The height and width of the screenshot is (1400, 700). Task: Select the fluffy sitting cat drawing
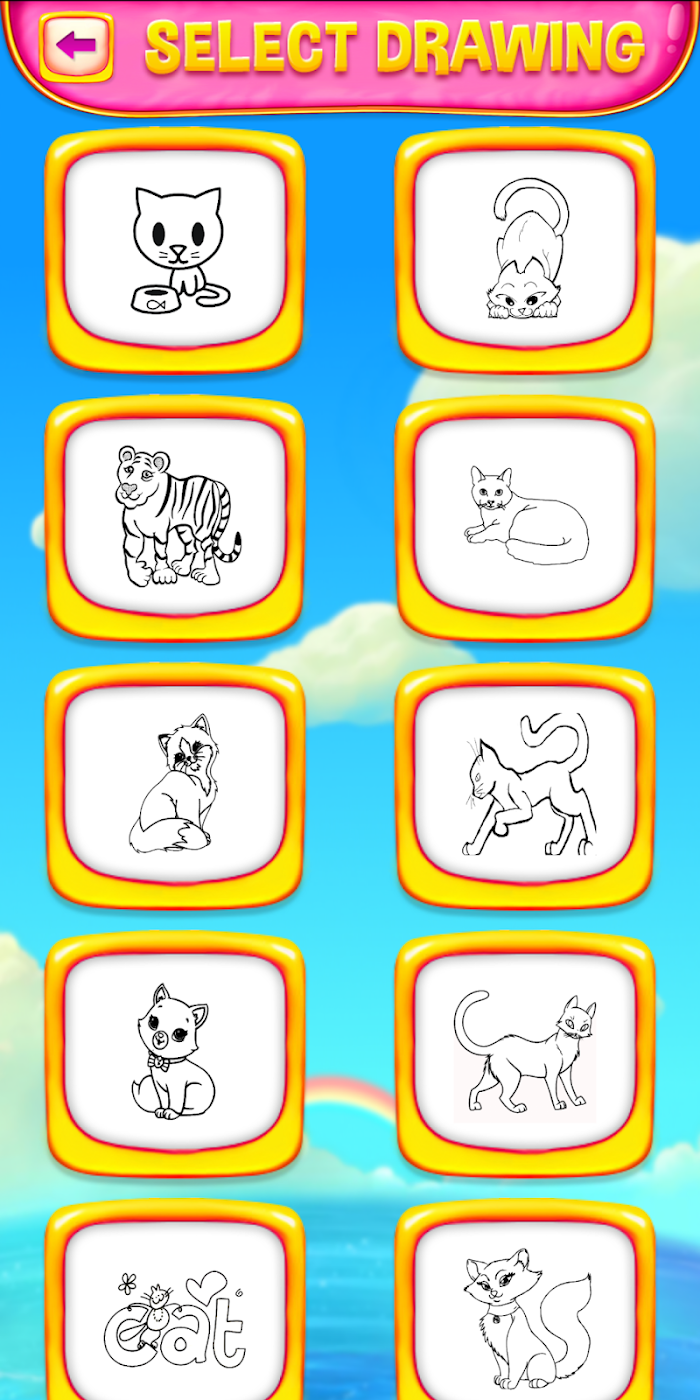tap(175, 785)
